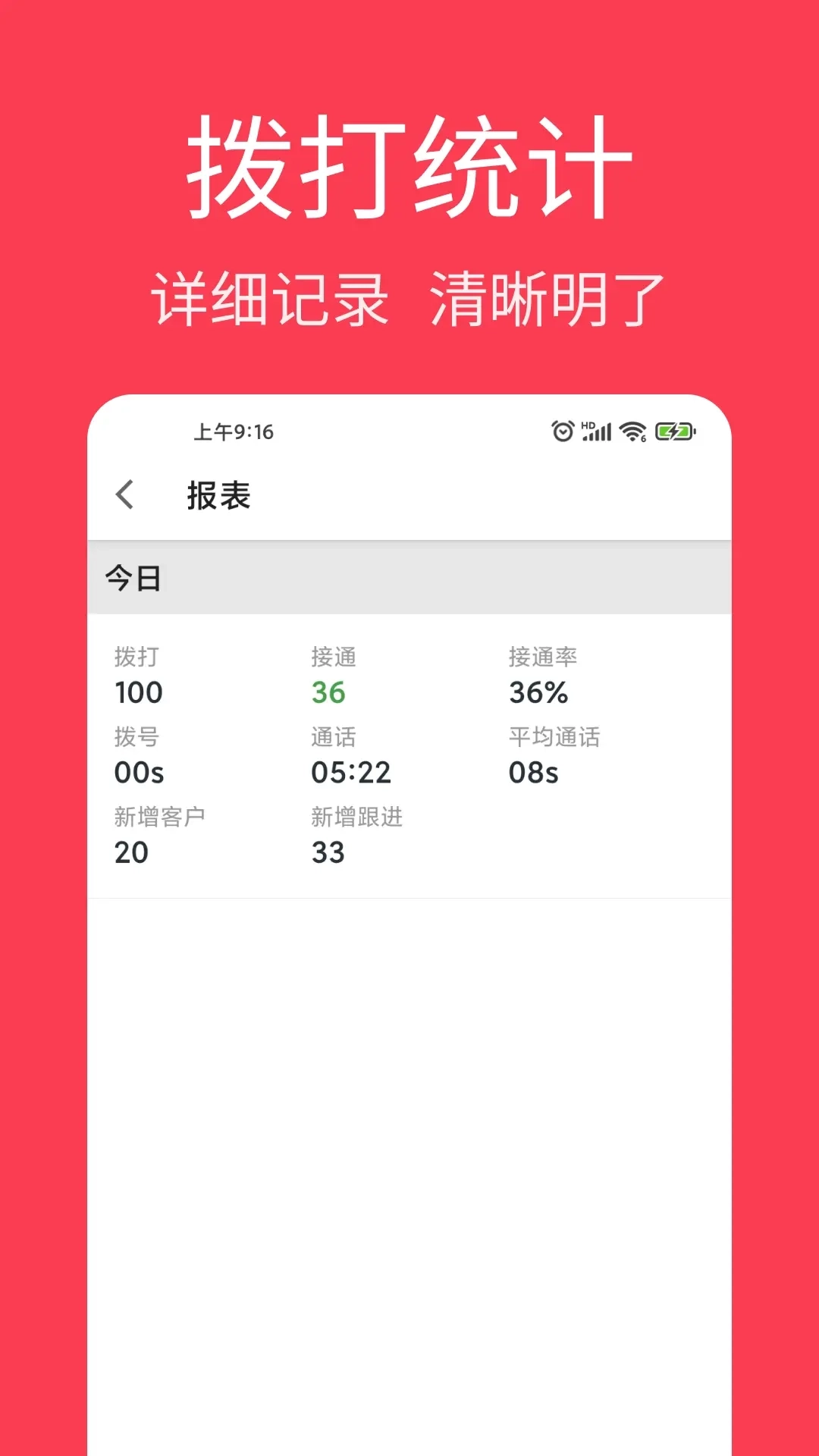819x1456 pixels.
Task: Tap the small number 6 beside WiFi icon
Action: tap(645, 440)
